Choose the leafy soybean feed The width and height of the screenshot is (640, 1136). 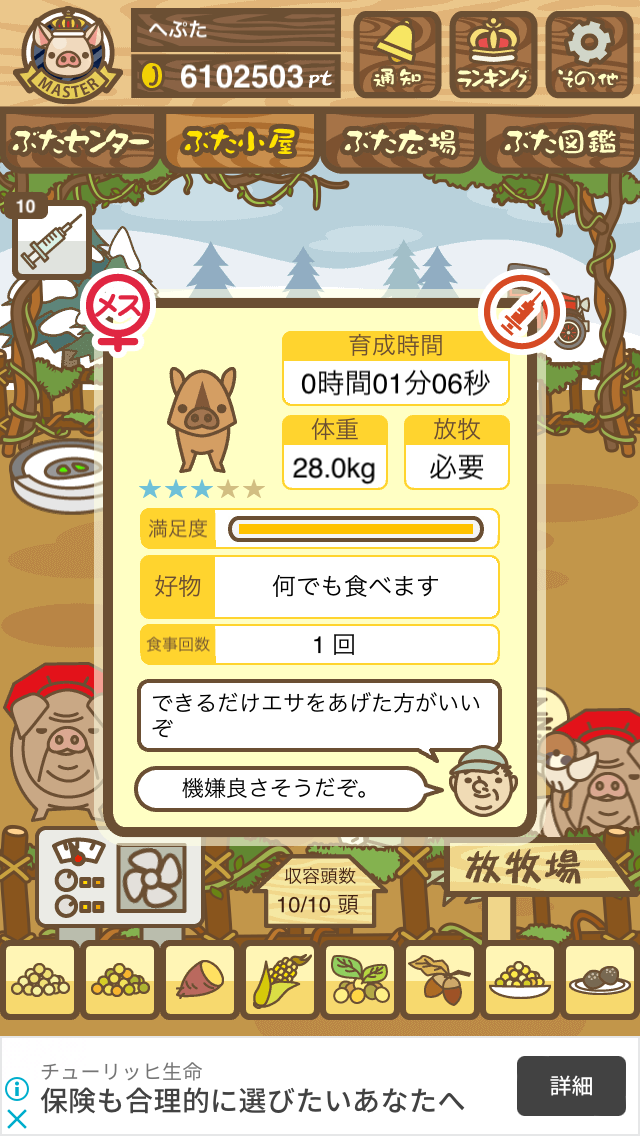click(x=360, y=980)
